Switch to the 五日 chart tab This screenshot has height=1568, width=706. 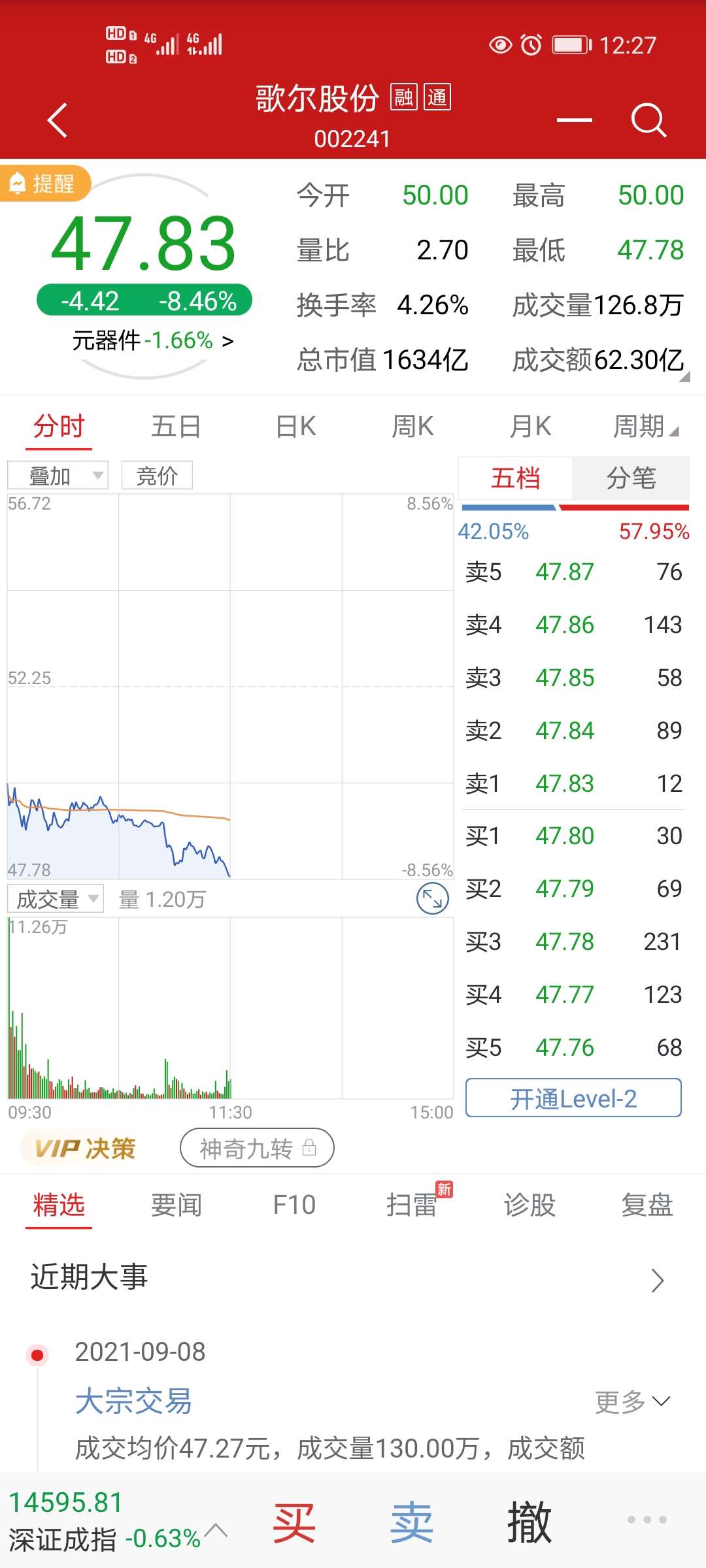176,427
